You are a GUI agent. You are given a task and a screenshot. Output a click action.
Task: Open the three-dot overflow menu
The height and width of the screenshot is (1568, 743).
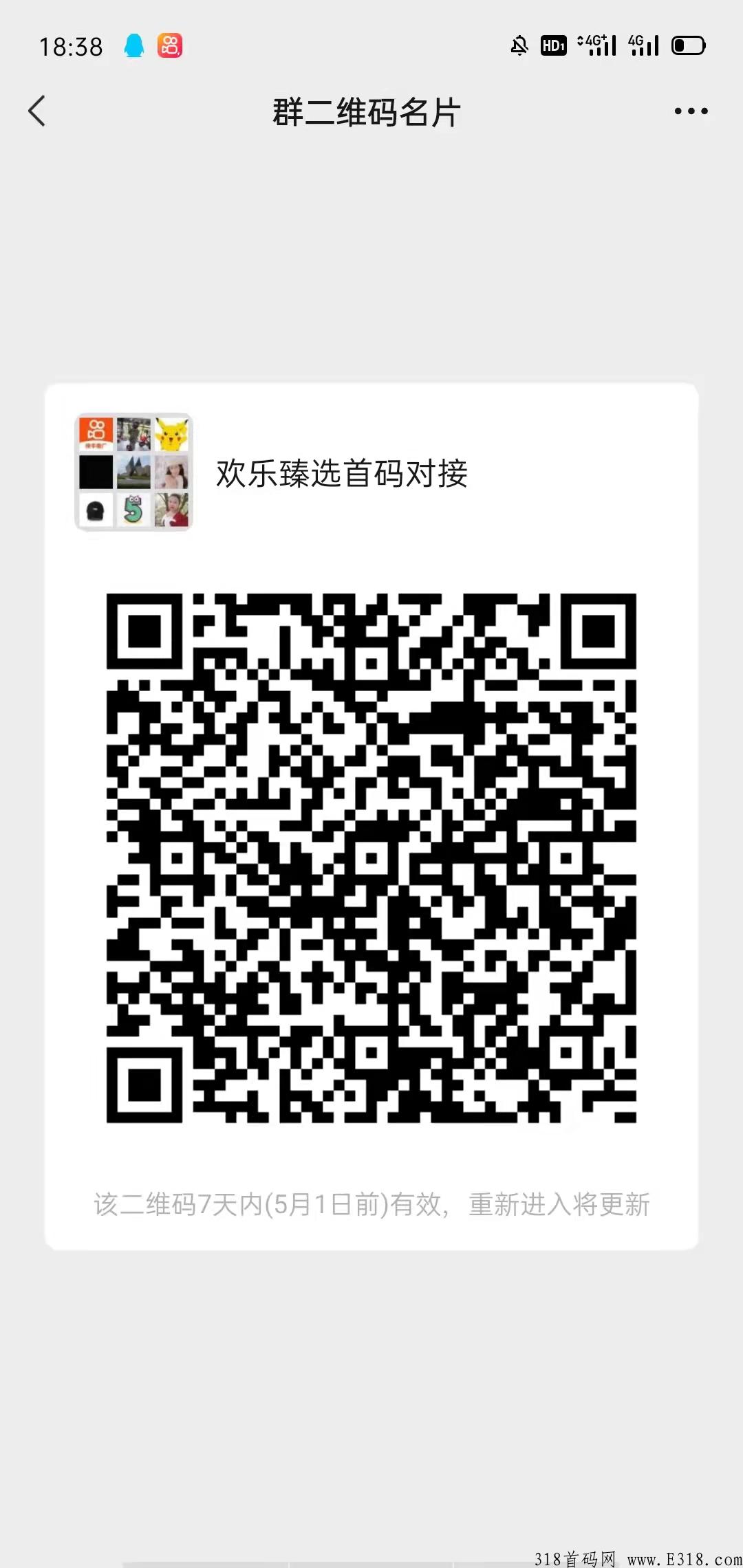[691, 111]
